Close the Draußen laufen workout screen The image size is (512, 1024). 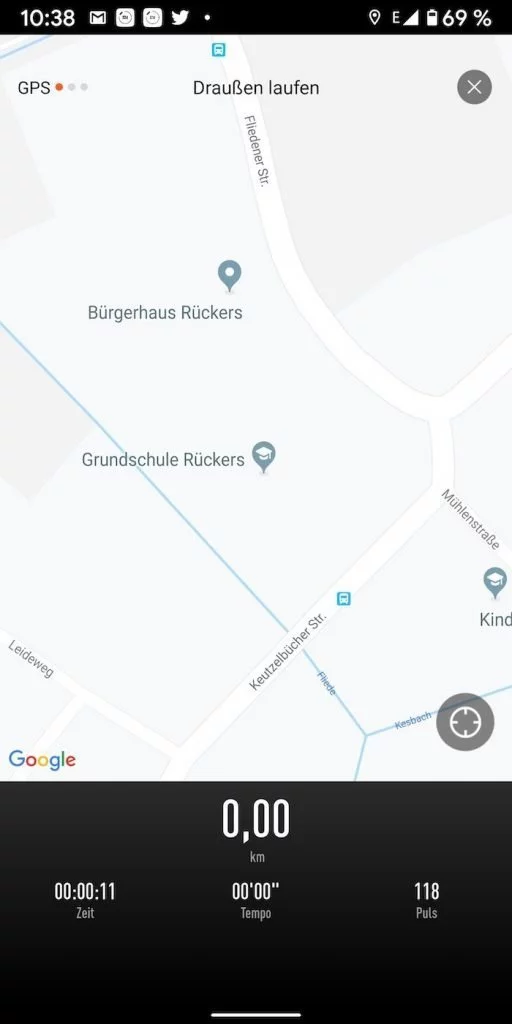[474, 87]
